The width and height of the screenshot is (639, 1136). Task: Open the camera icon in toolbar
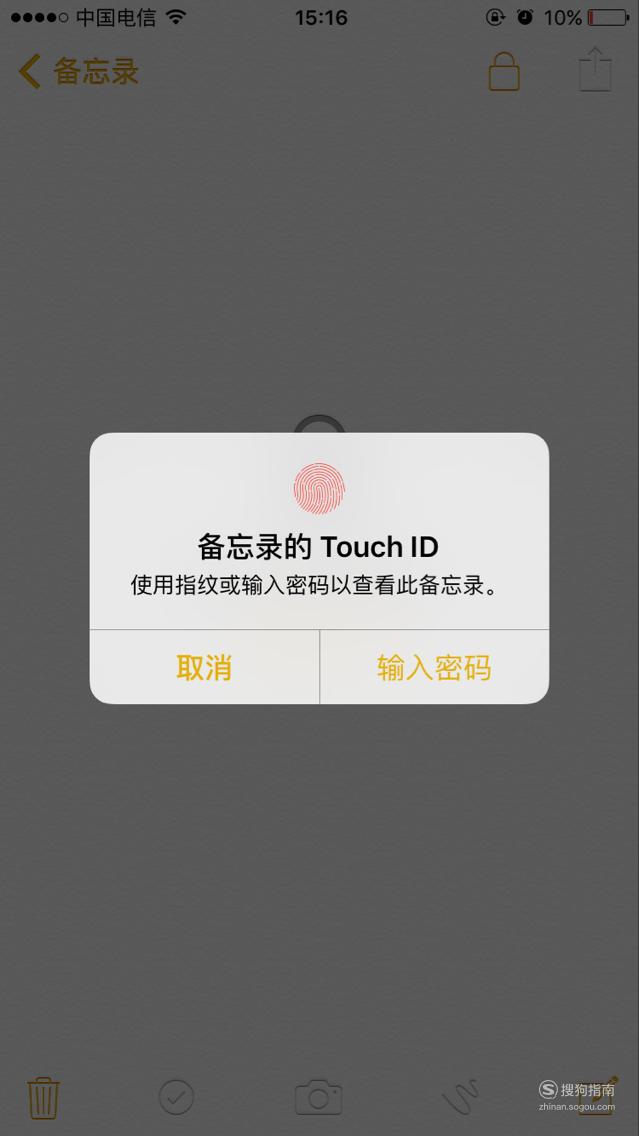(x=318, y=1097)
